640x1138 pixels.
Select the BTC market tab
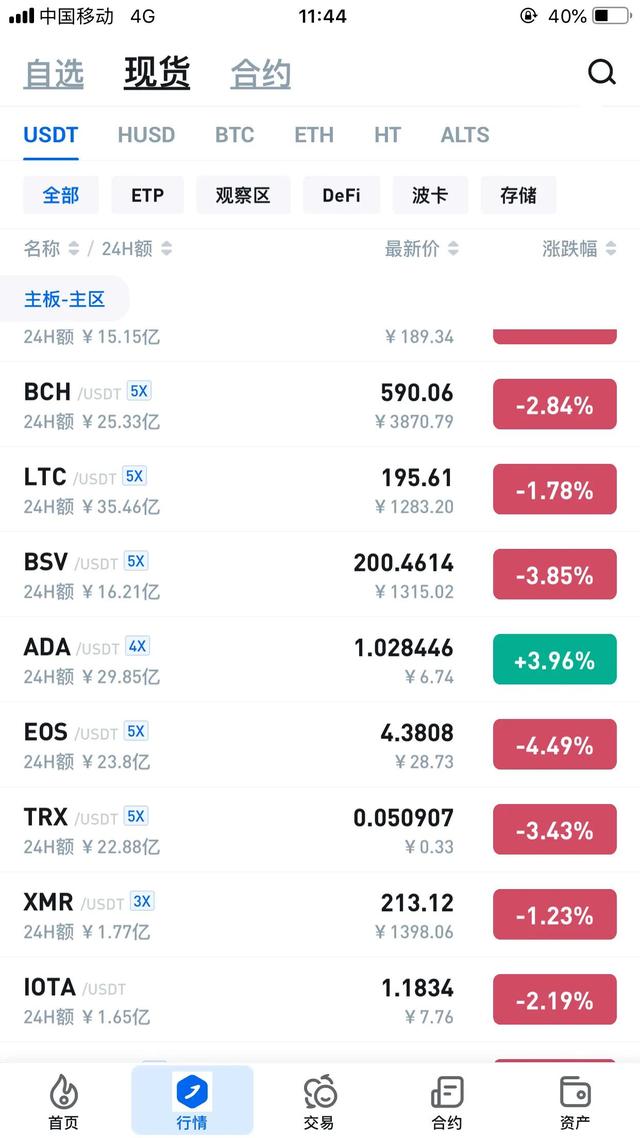click(235, 135)
